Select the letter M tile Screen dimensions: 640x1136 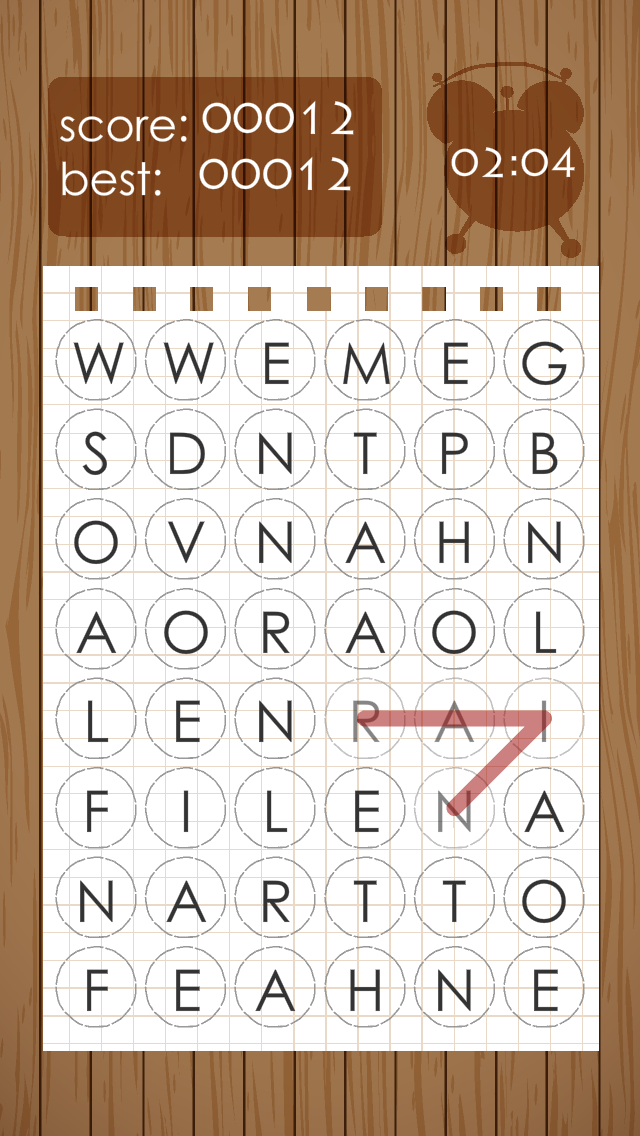365,363
